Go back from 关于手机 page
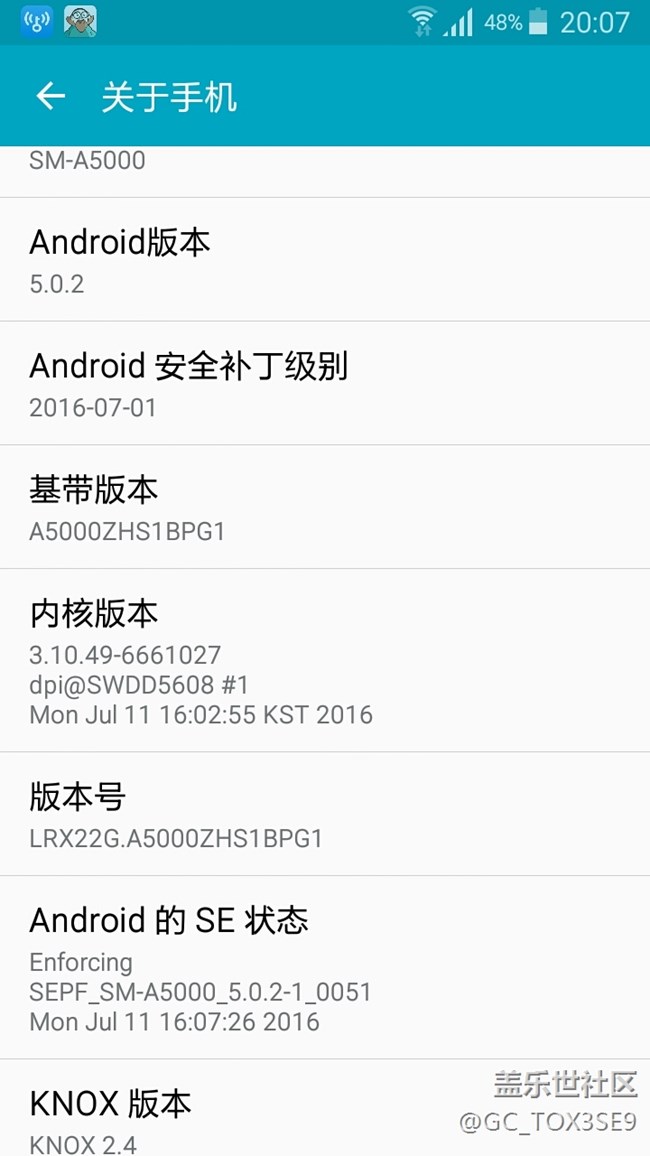 [50, 97]
